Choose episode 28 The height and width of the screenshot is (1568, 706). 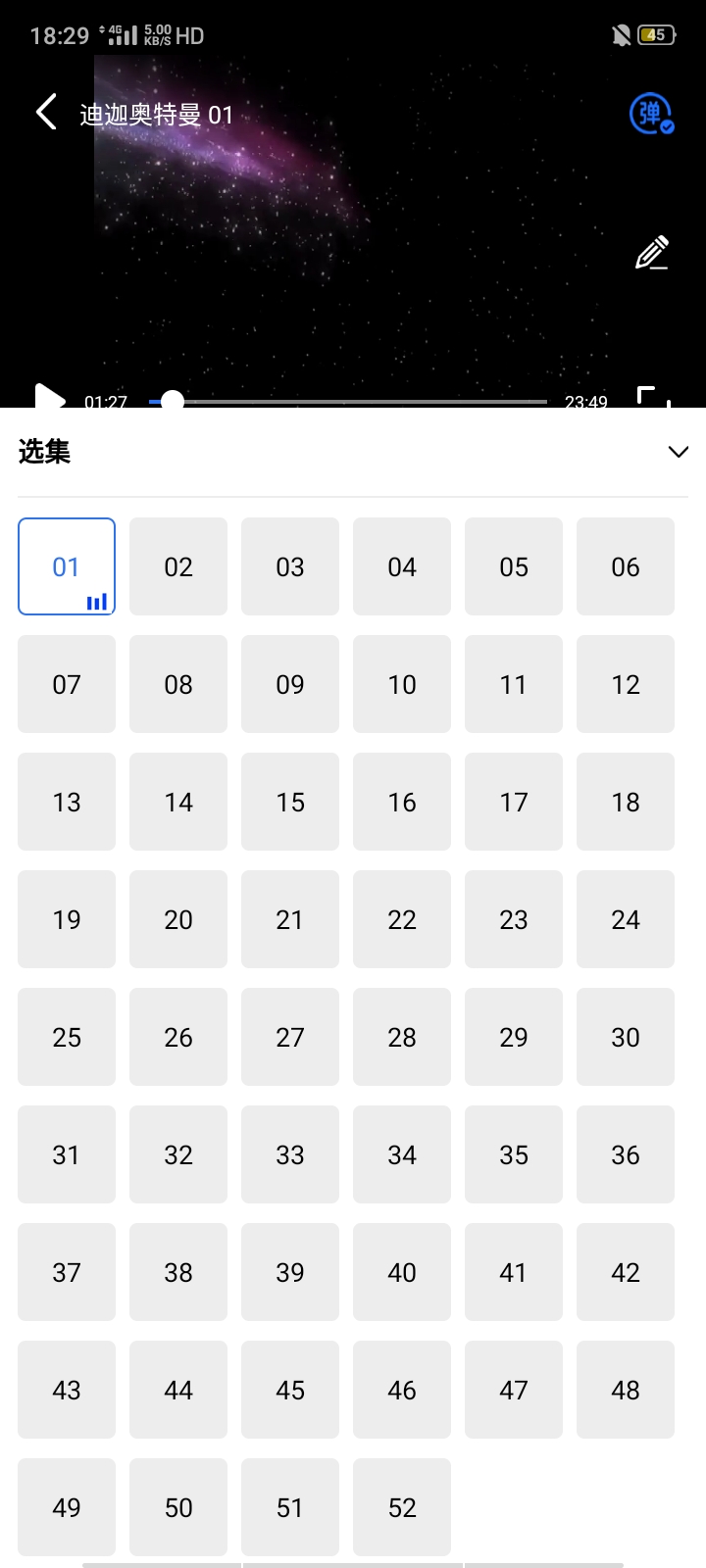(402, 1037)
